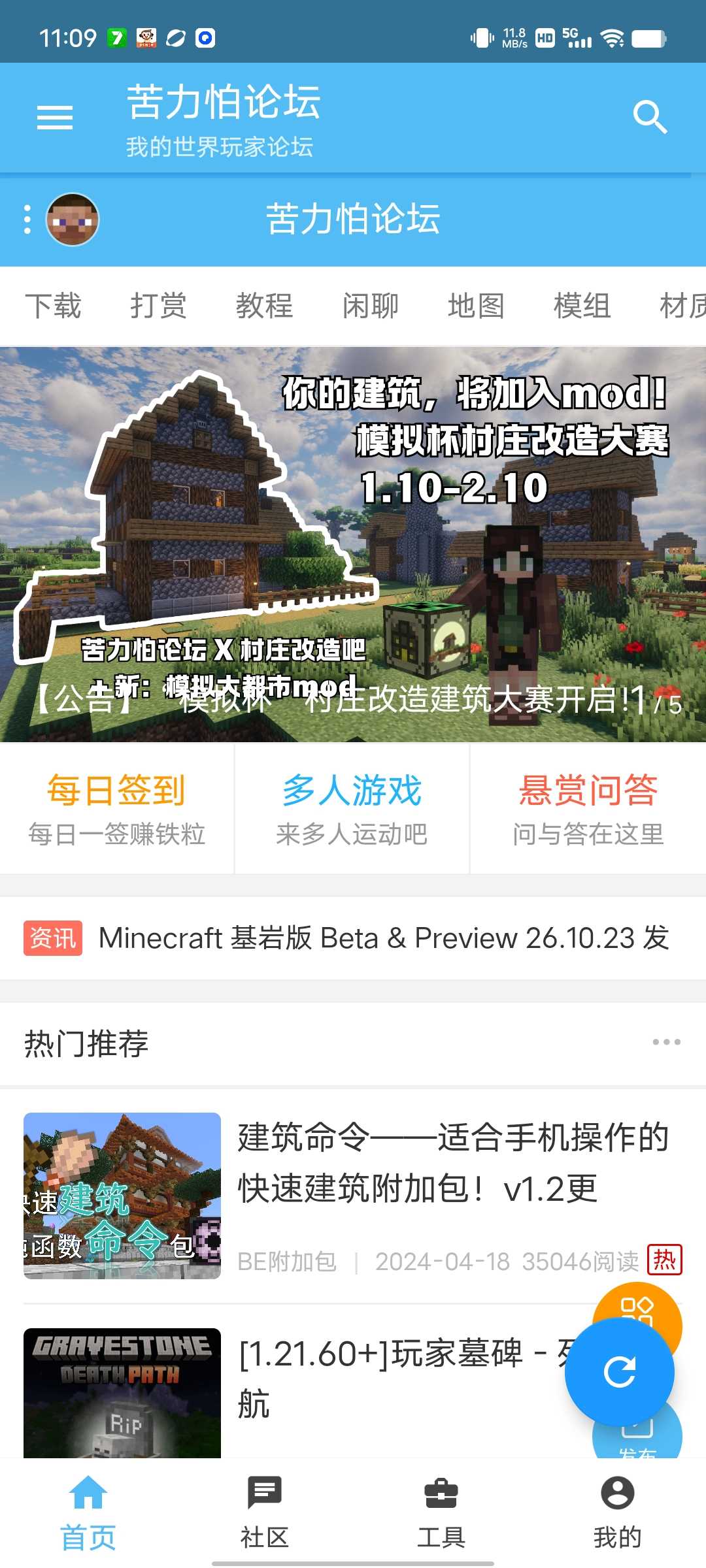Open the 热门推荐 more options dots
Viewport: 706px width, 1568px height.
point(666,1042)
